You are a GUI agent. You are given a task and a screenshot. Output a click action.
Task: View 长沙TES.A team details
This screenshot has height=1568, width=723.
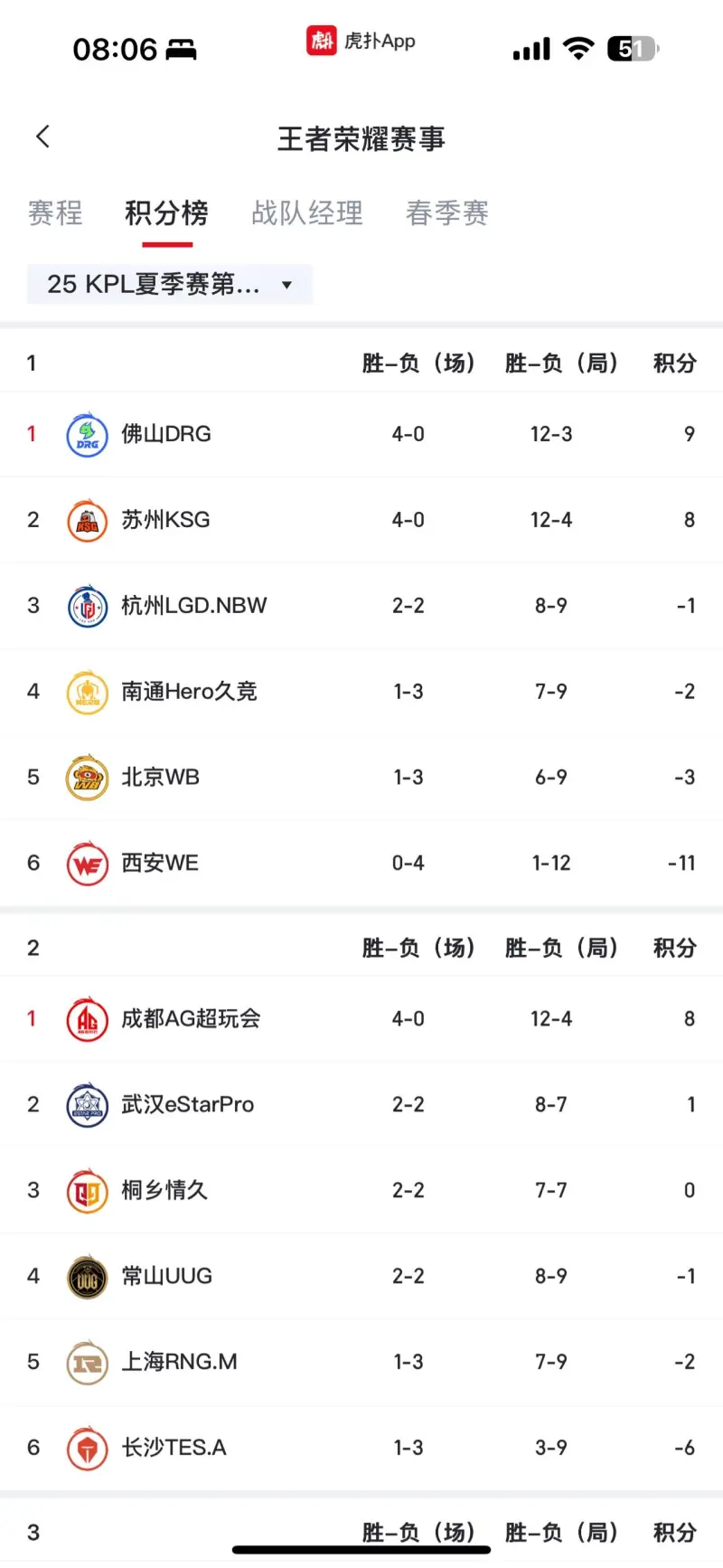pyautogui.click(x=361, y=1448)
